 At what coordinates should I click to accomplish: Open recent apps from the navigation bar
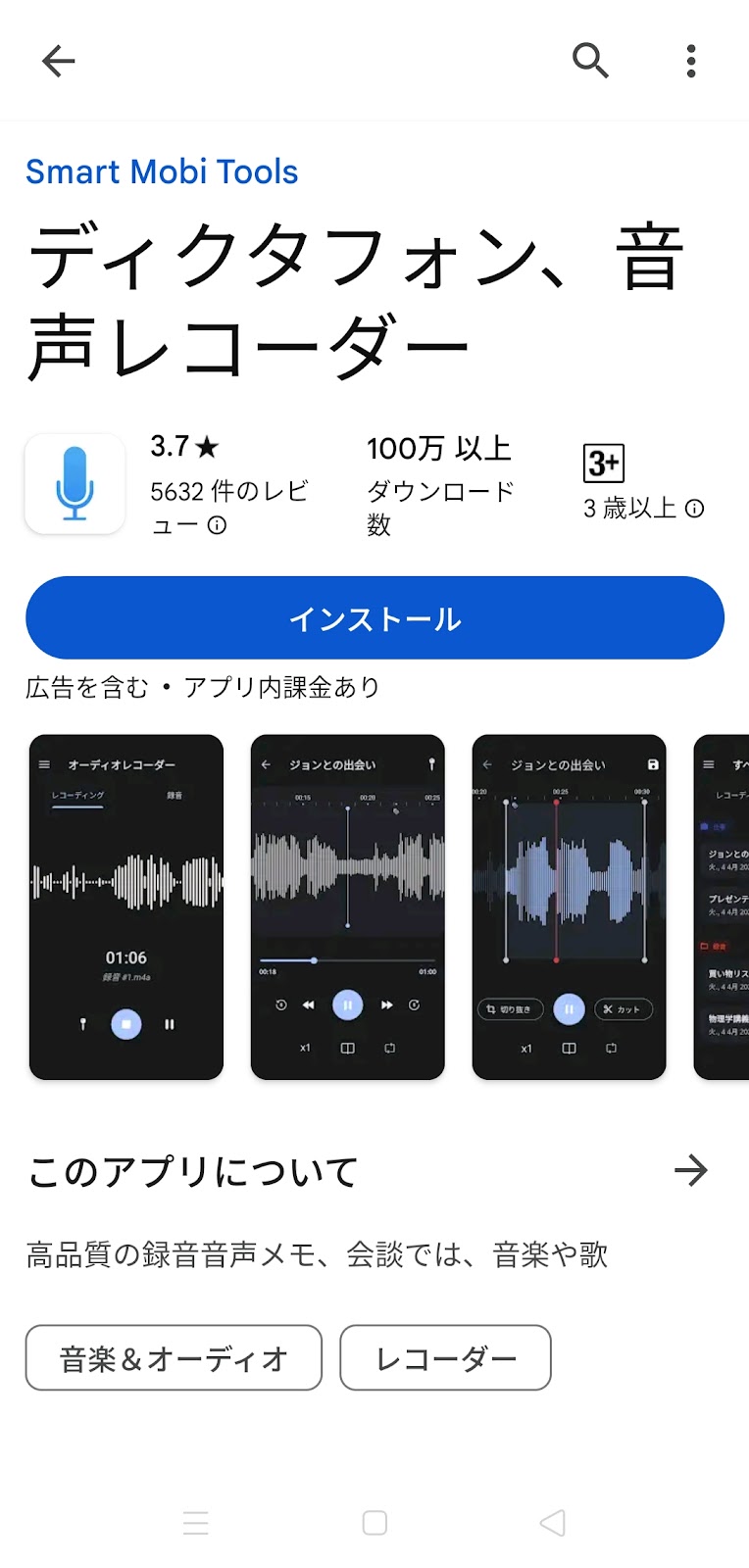click(196, 1522)
